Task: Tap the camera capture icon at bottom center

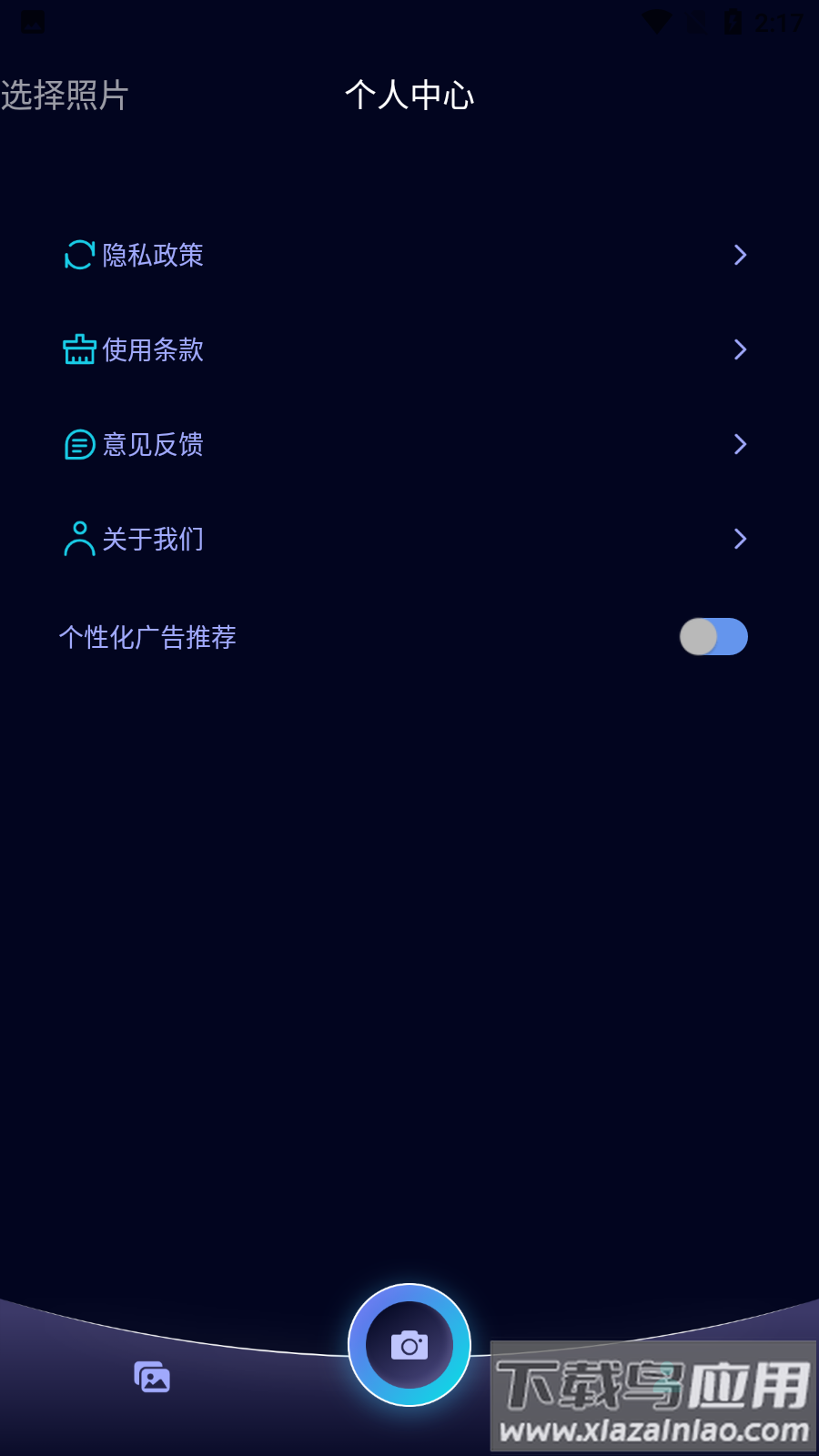Action: tap(409, 1344)
